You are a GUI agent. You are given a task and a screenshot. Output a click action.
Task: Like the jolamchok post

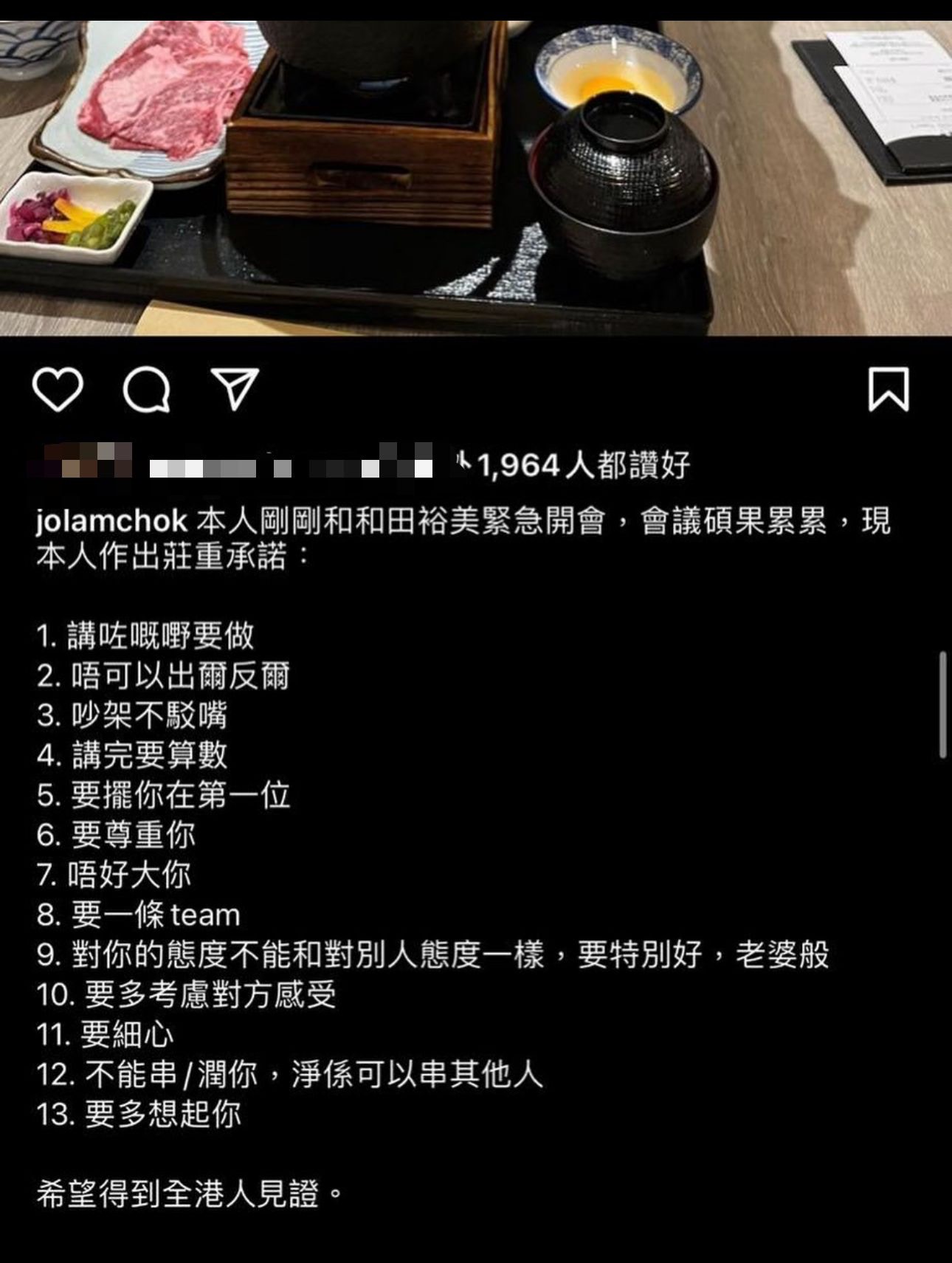[x=58, y=389]
